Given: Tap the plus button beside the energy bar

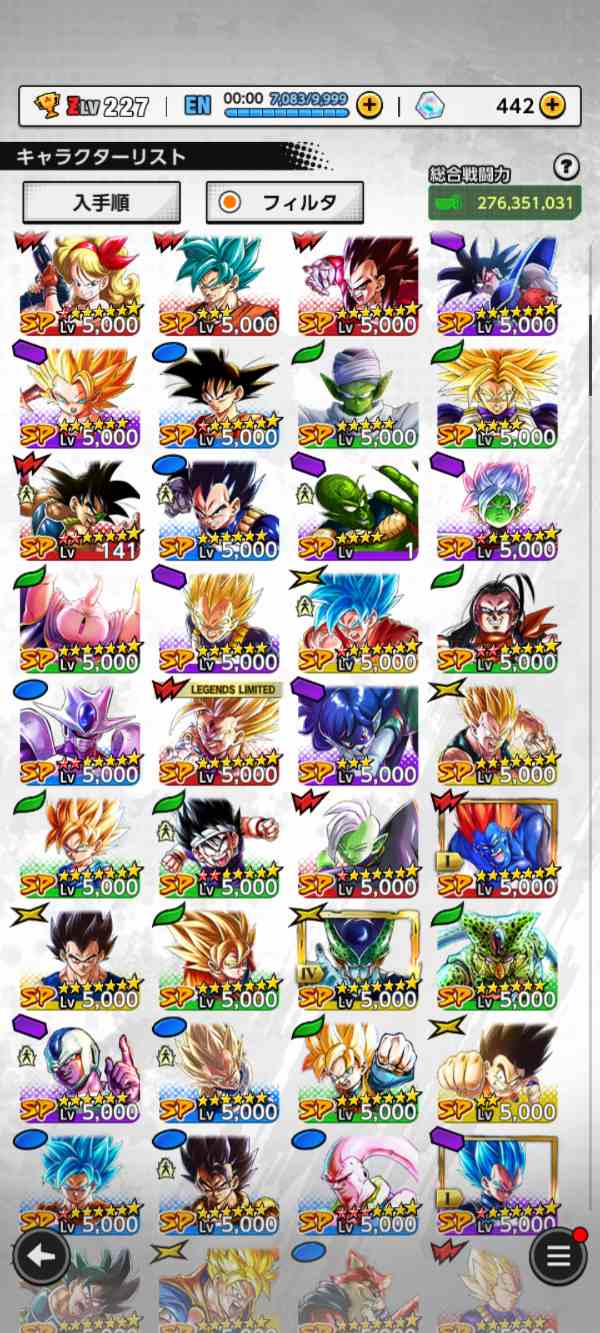Looking at the screenshot, I should (369, 105).
